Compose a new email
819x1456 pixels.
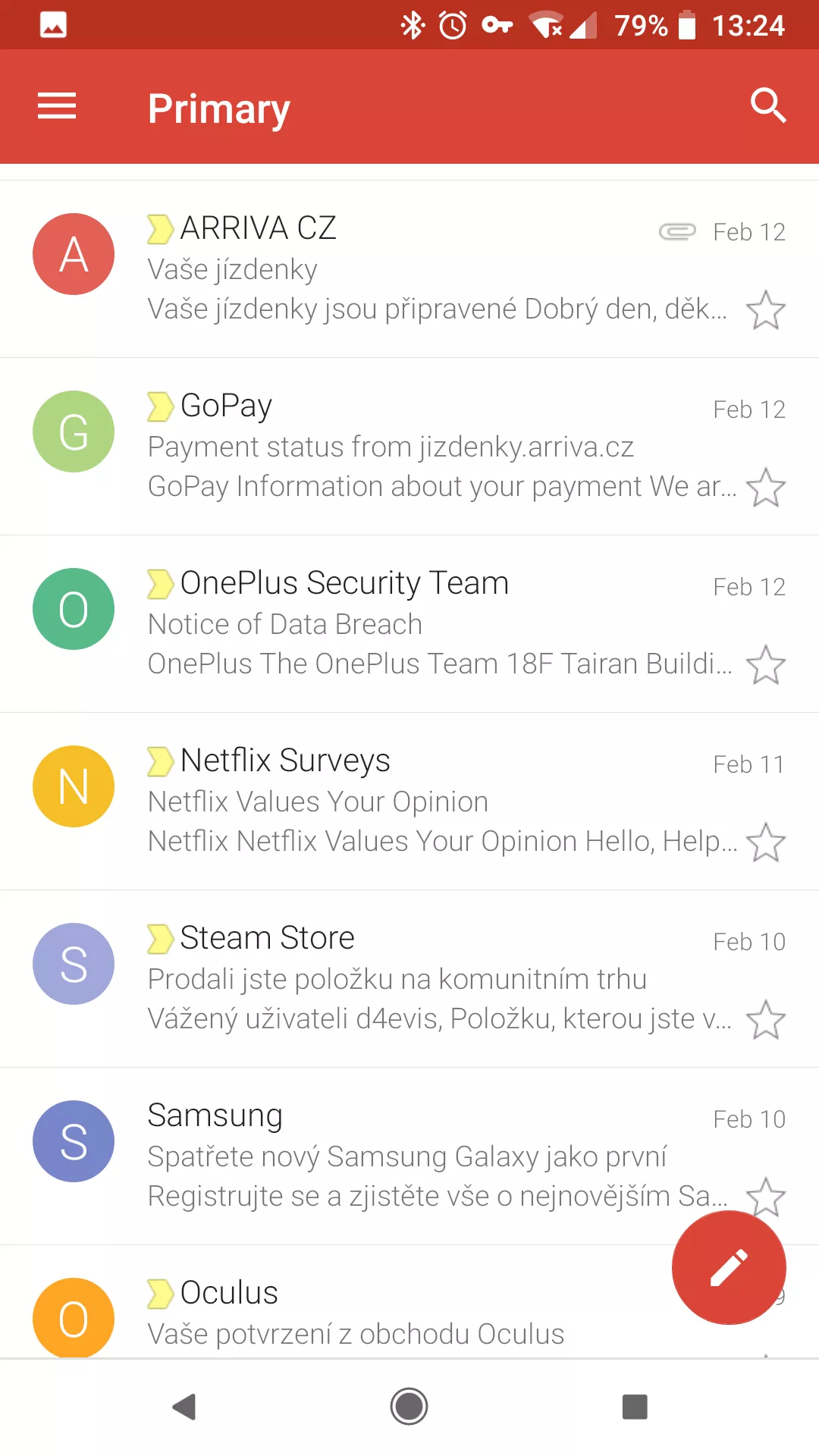coord(729,1267)
